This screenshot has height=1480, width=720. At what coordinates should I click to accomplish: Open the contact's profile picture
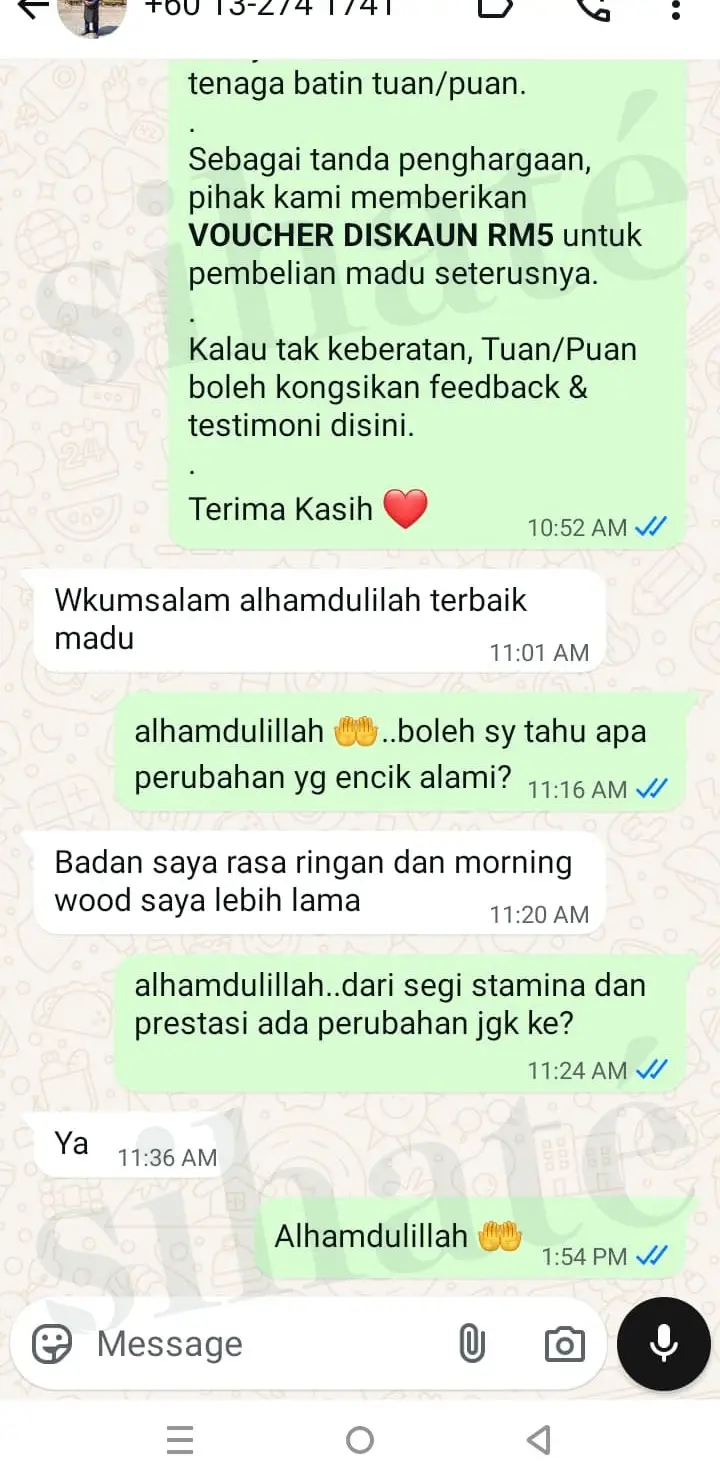(x=92, y=12)
